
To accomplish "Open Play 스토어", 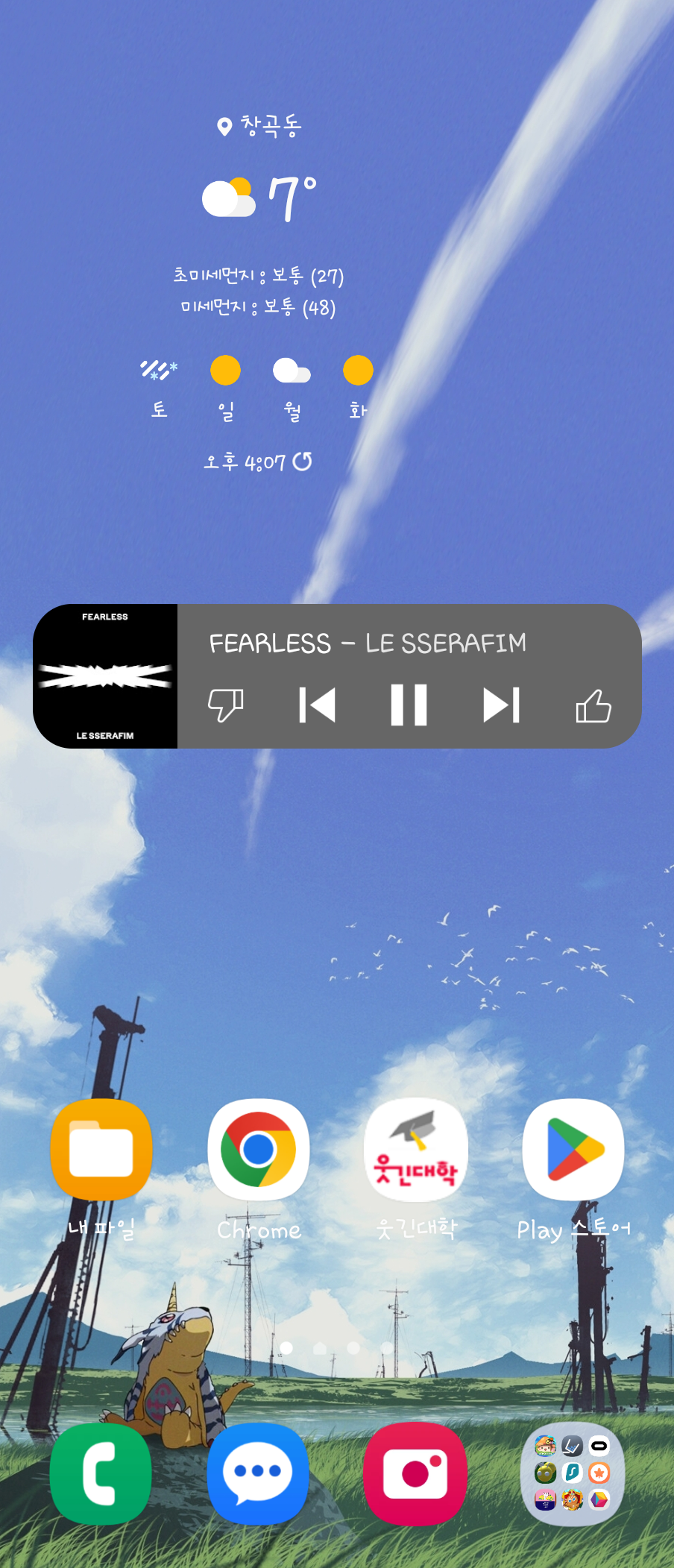I will (x=573, y=1149).
